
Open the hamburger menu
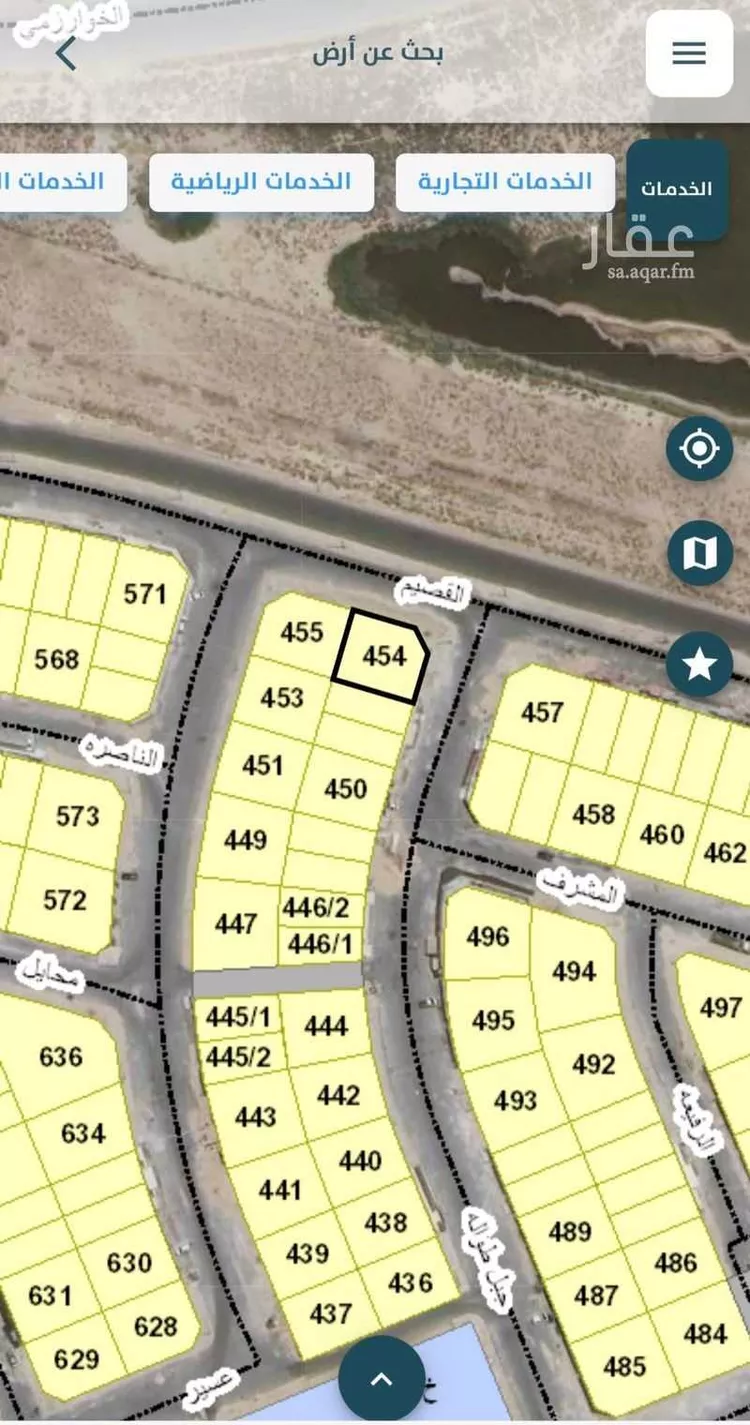[x=689, y=54]
